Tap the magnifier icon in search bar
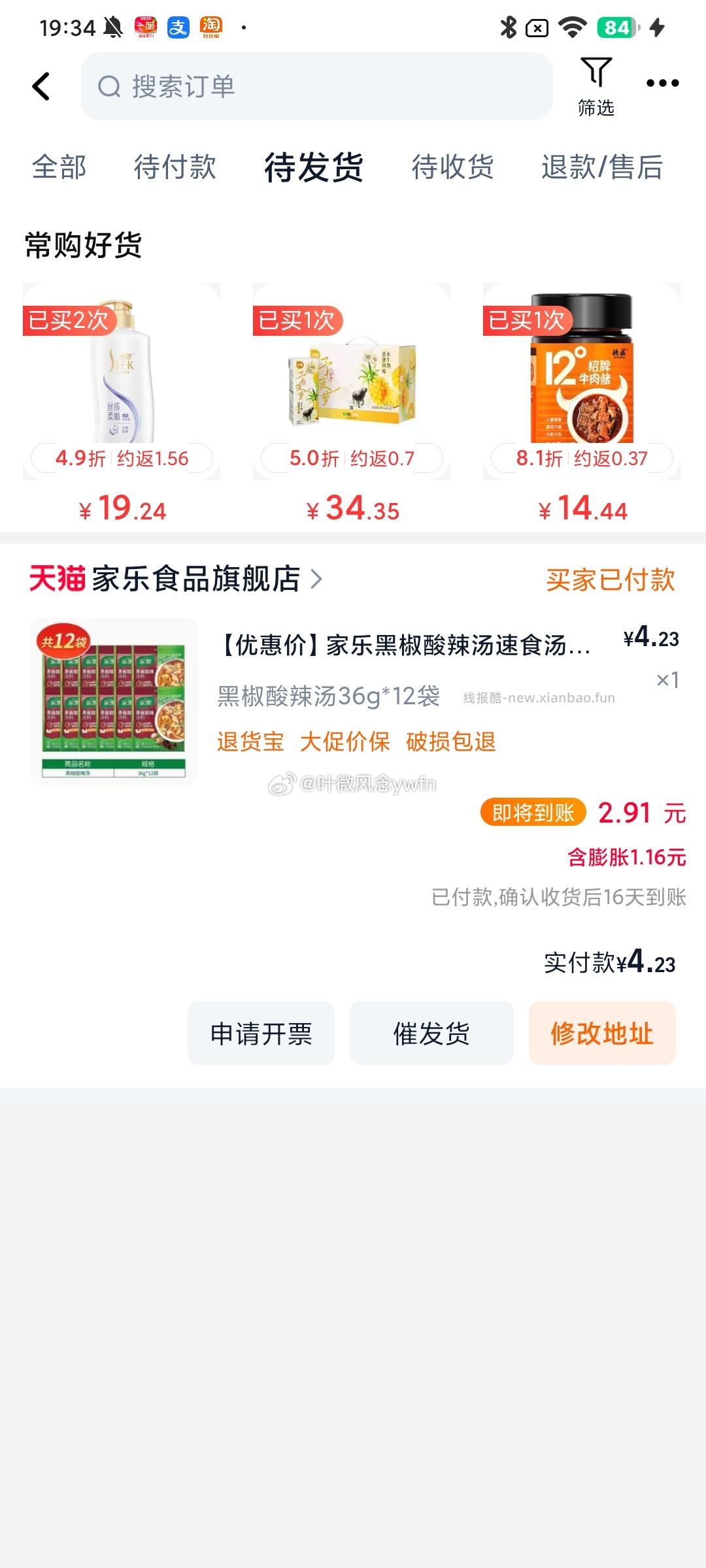The width and height of the screenshot is (706, 1568). 110,85
